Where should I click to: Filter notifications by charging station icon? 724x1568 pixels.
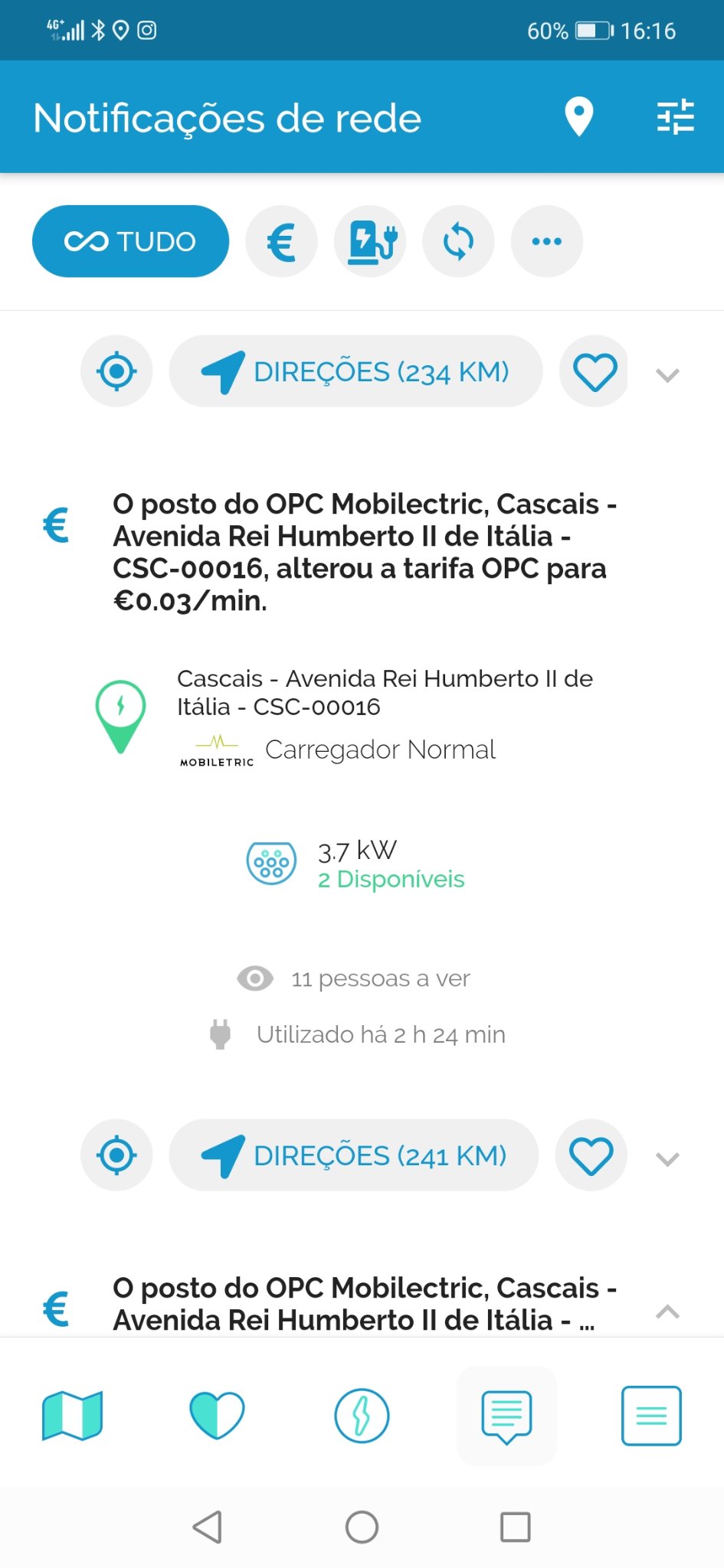(x=370, y=241)
